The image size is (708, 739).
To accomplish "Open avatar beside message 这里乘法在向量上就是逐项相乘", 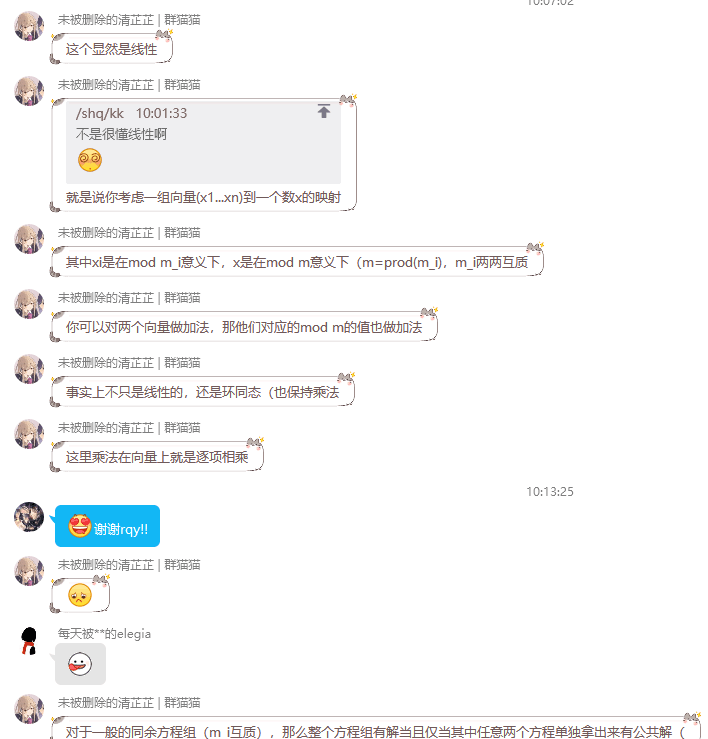I will pyautogui.click(x=29, y=434).
